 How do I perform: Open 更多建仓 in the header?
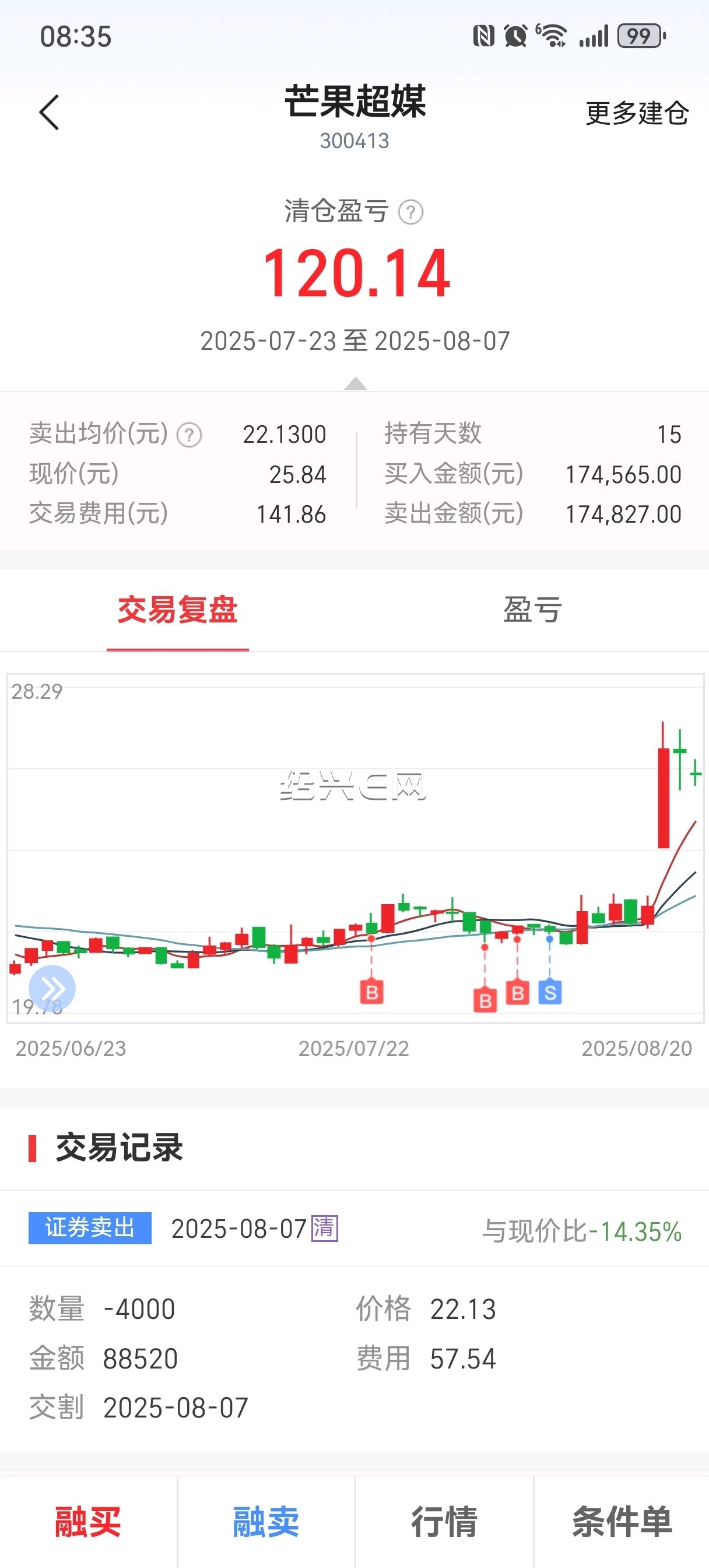[637, 113]
